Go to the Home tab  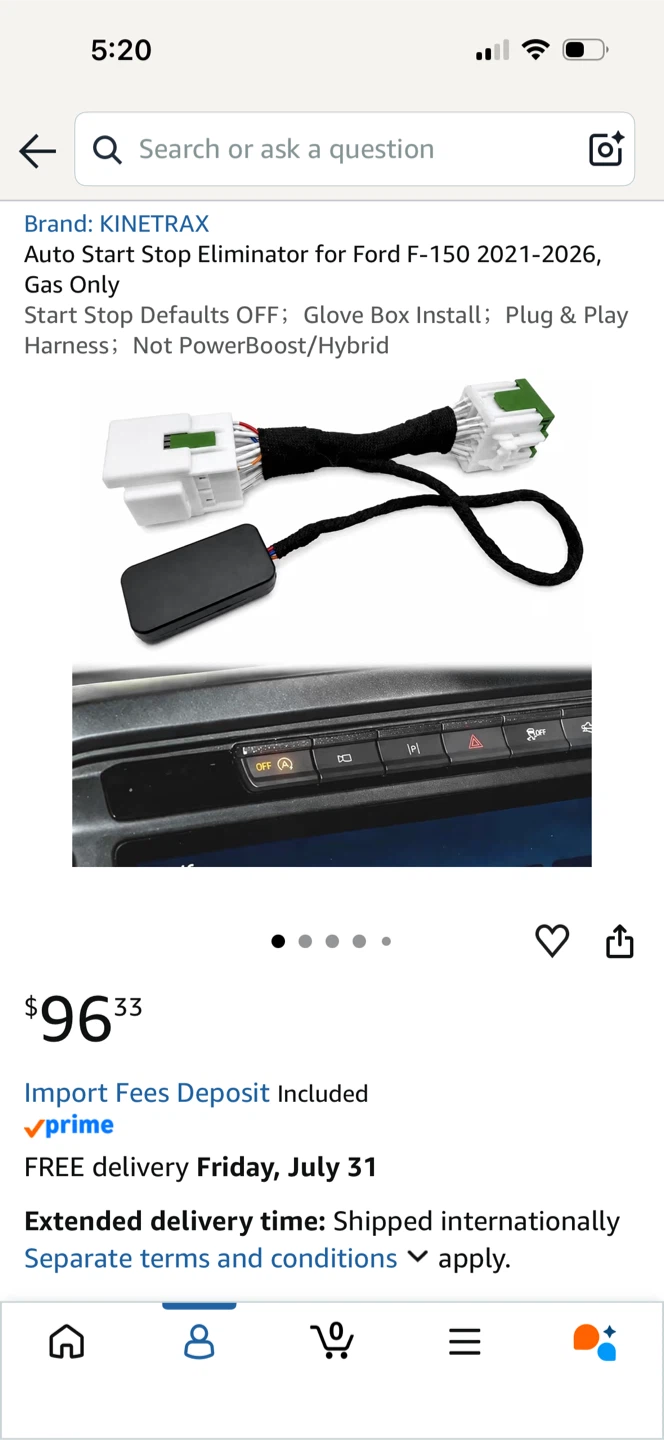pos(67,1341)
